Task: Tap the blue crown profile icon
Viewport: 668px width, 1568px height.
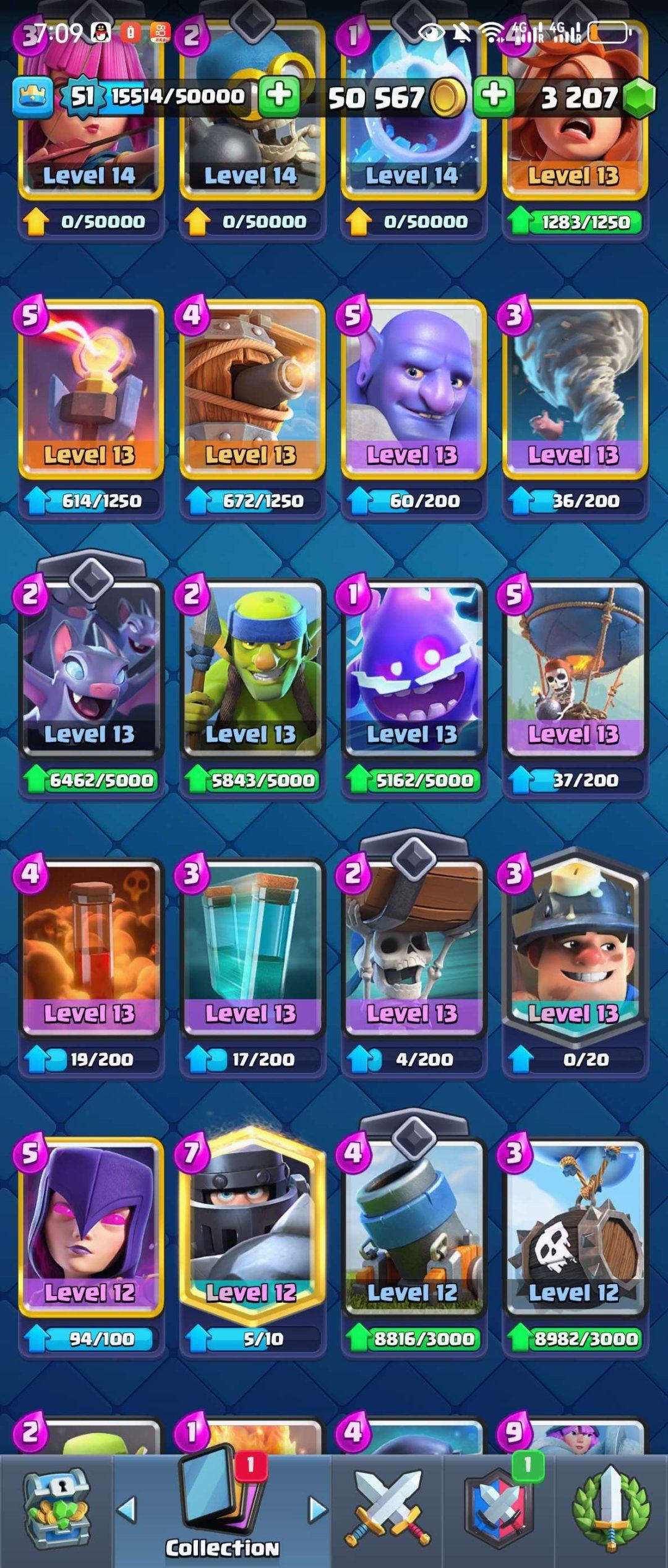Action: [32, 96]
